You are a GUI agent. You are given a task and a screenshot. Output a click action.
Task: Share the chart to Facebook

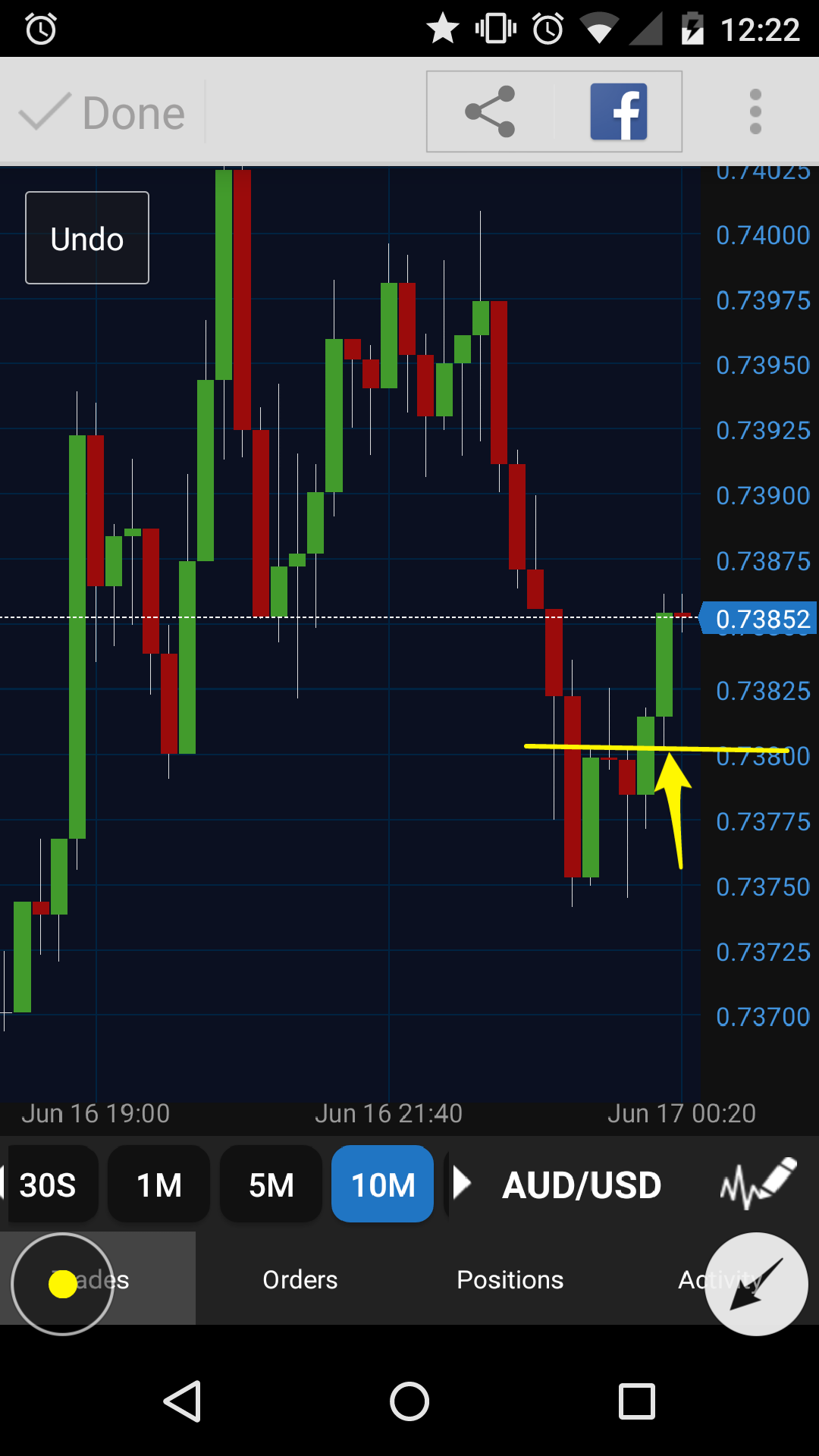pyautogui.click(x=618, y=111)
